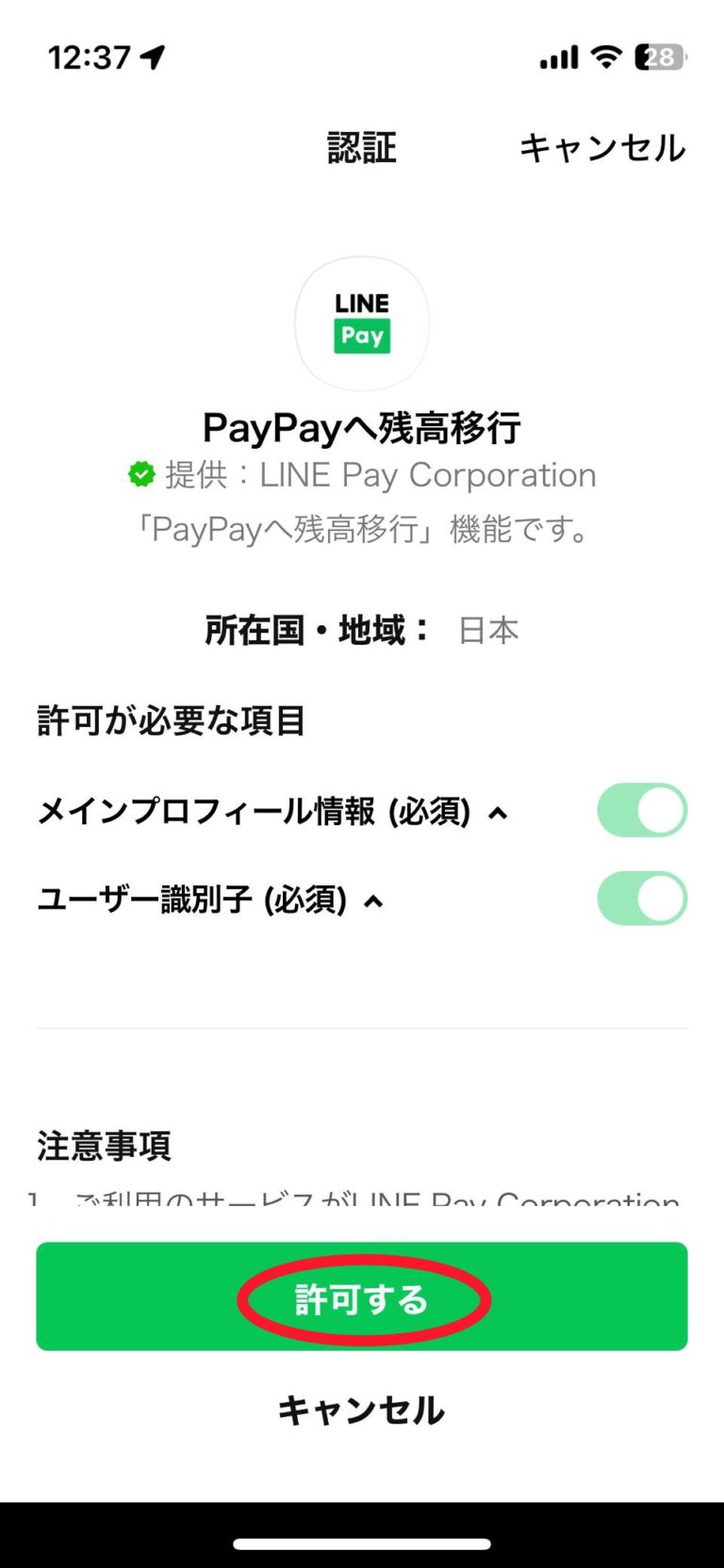The image size is (724, 1568).
Task: Collapse the ユーザー識別子 section chevron
Action: pos(374,901)
